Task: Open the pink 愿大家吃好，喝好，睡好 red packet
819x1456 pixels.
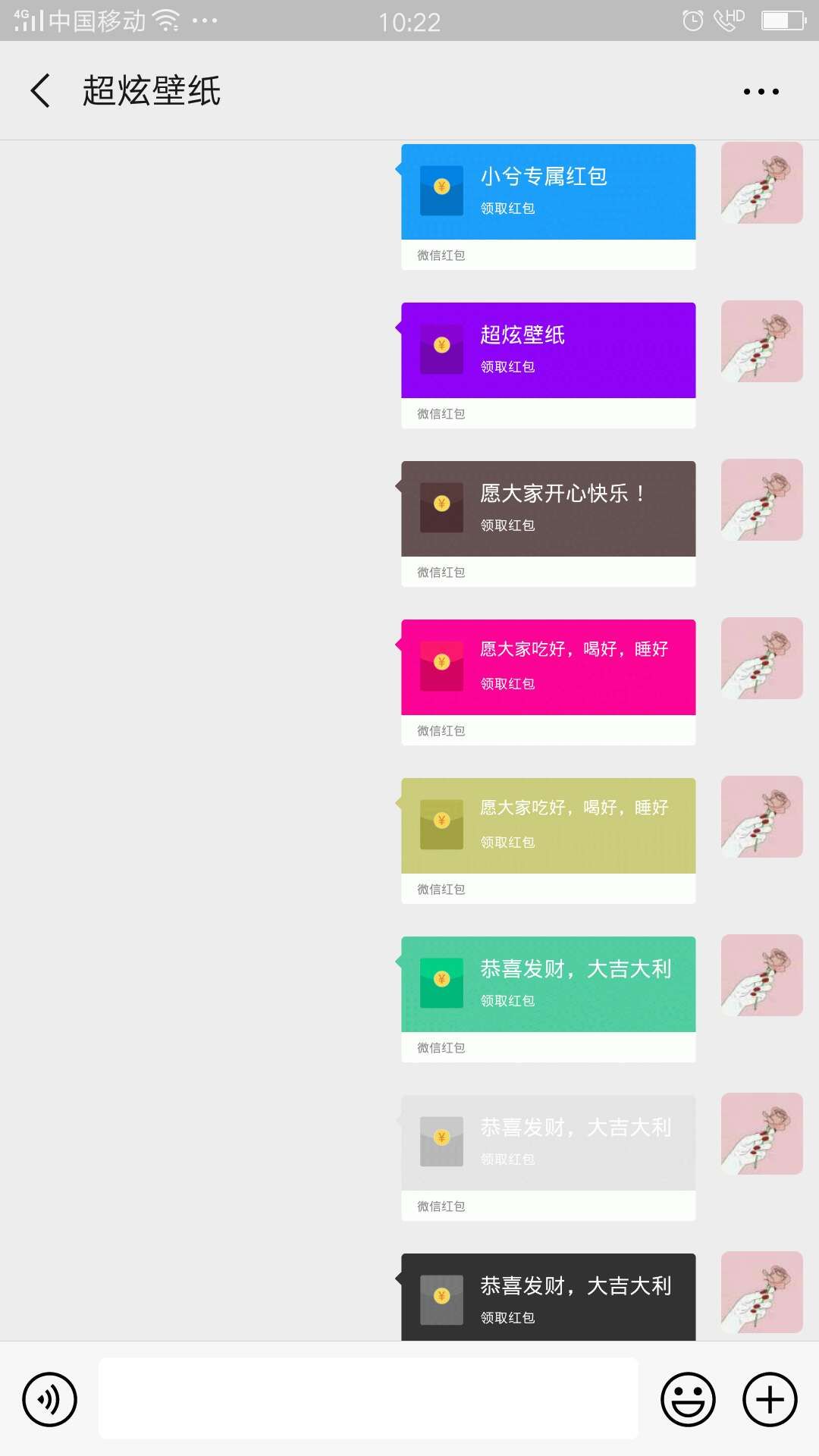Action: 548,668
